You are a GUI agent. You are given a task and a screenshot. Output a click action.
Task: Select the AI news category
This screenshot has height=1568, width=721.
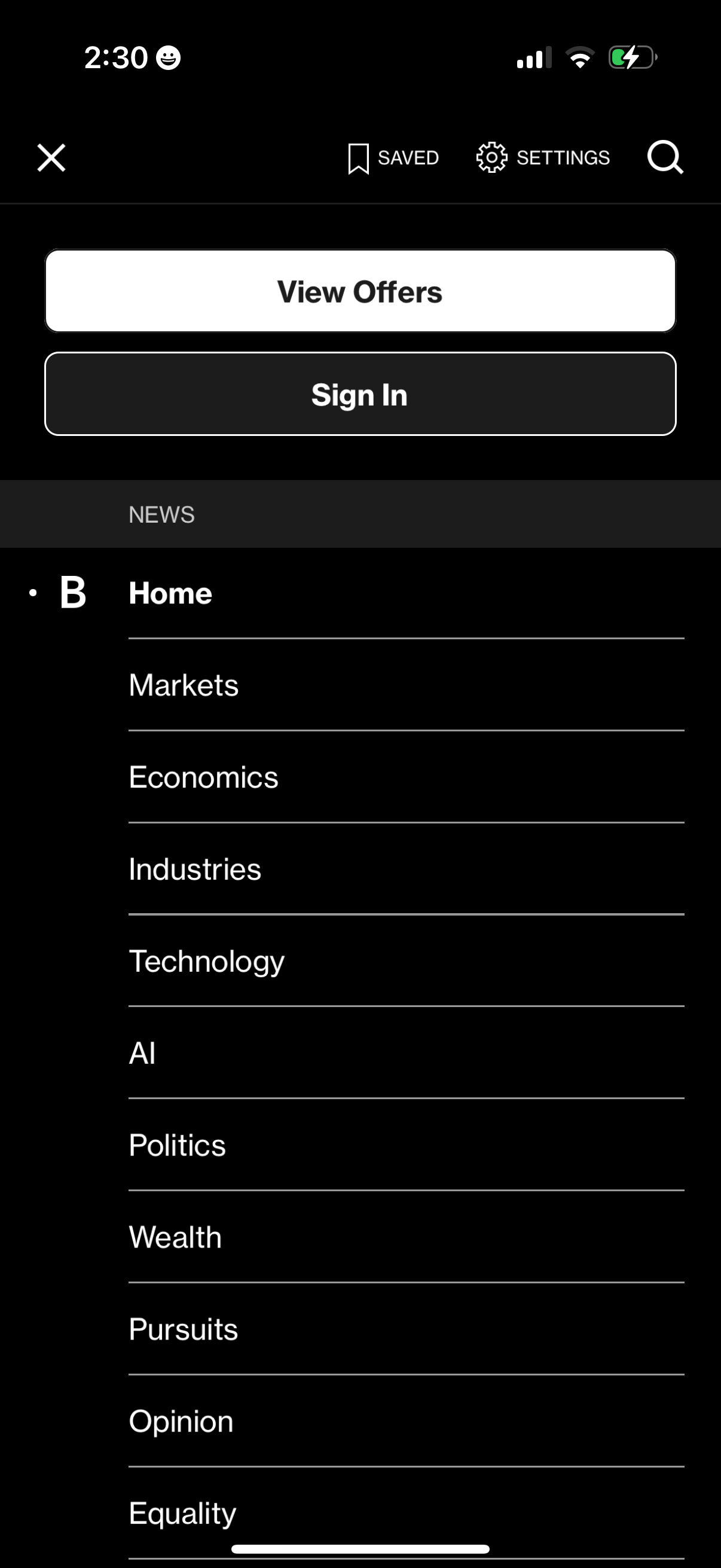(x=142, y=1053)
